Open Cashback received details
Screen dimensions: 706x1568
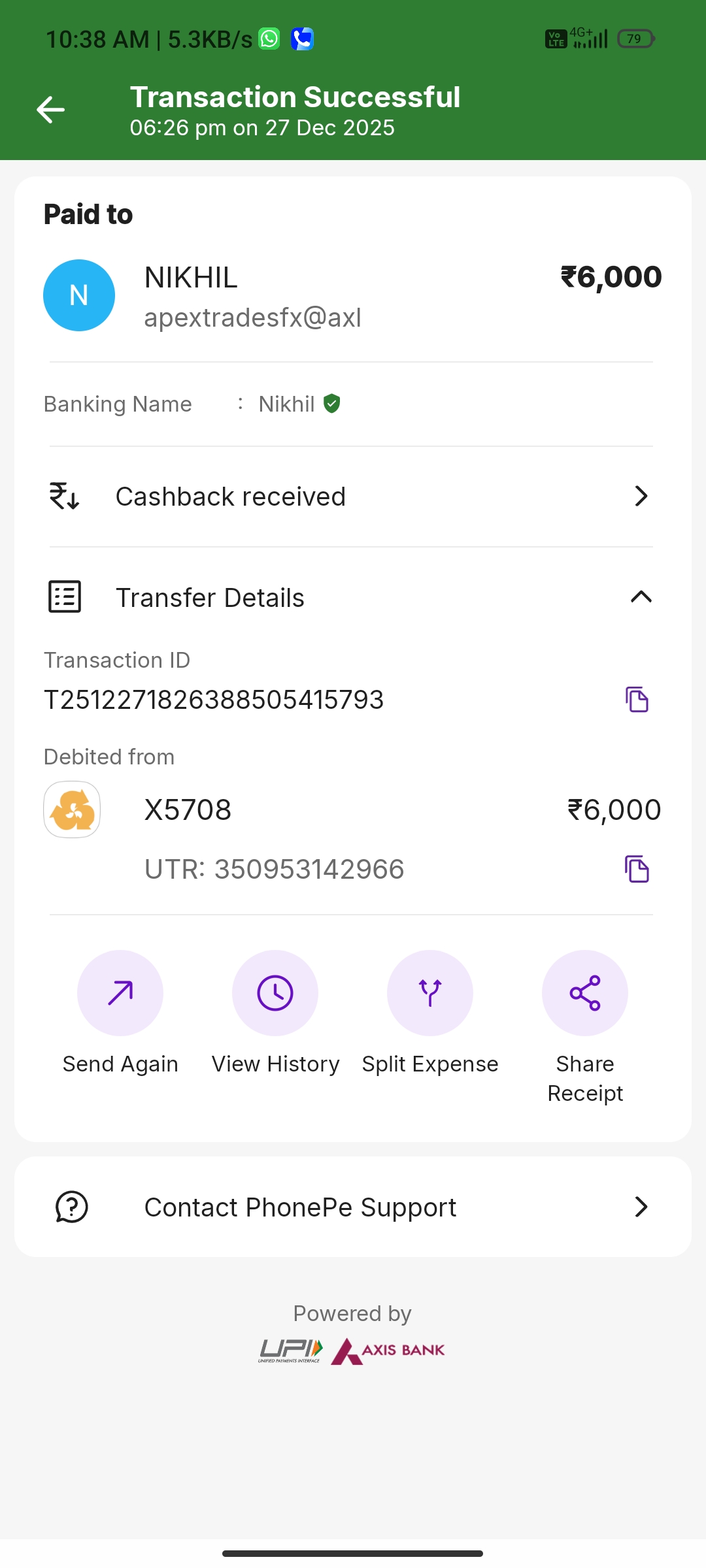(x=352, y=497)
